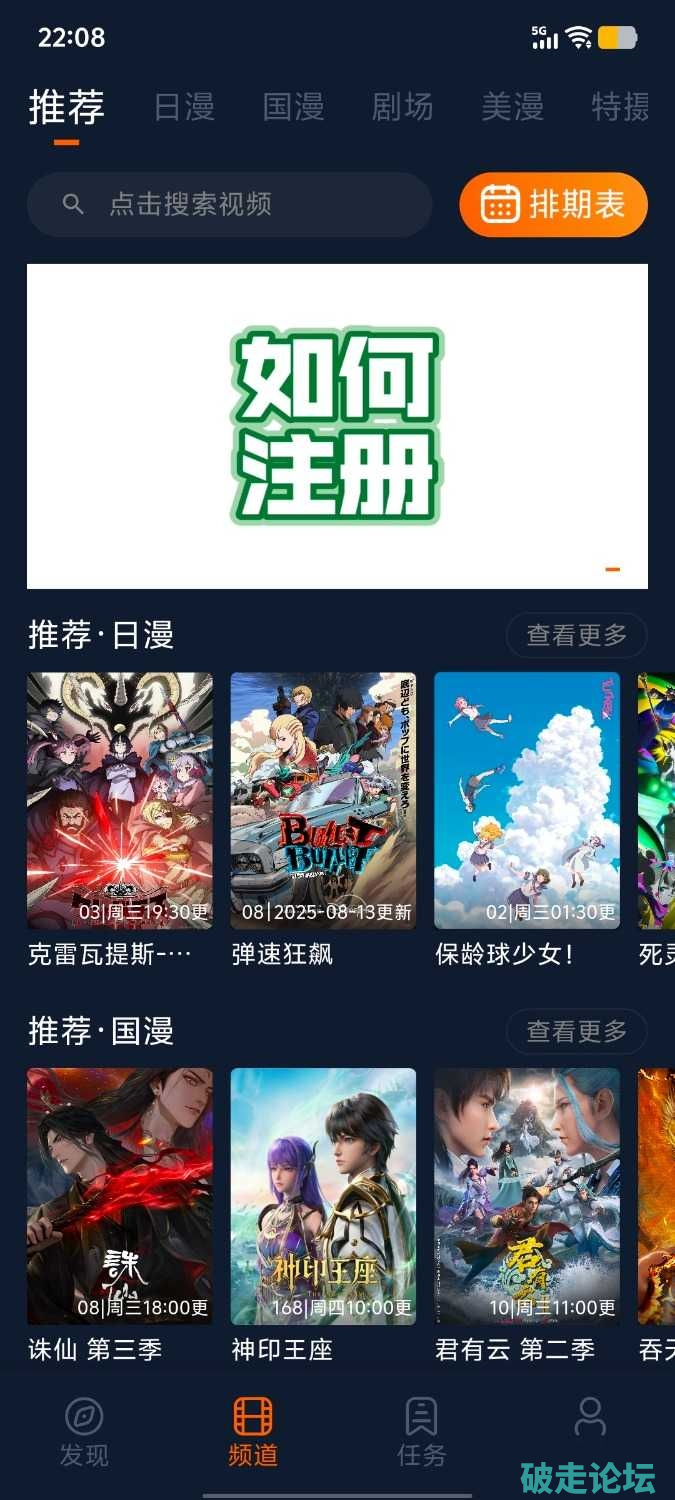This screenshot has width=675, height=1500.
Task: View more in 推荐·日漫 section
Action: [x=576, y=635]
